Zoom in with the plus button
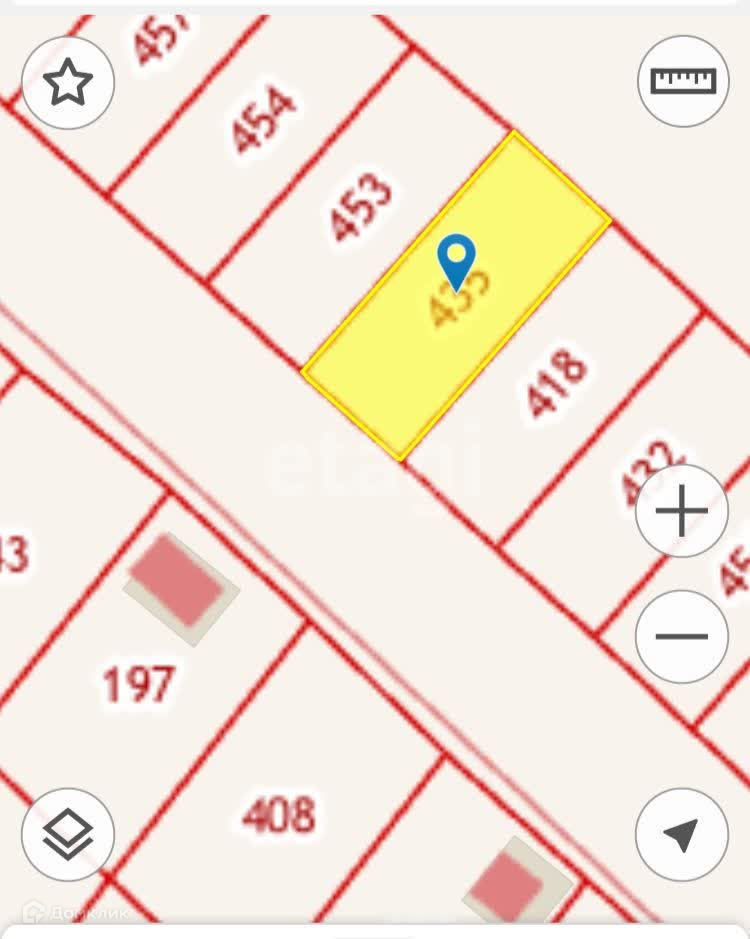 click(682, 511)
